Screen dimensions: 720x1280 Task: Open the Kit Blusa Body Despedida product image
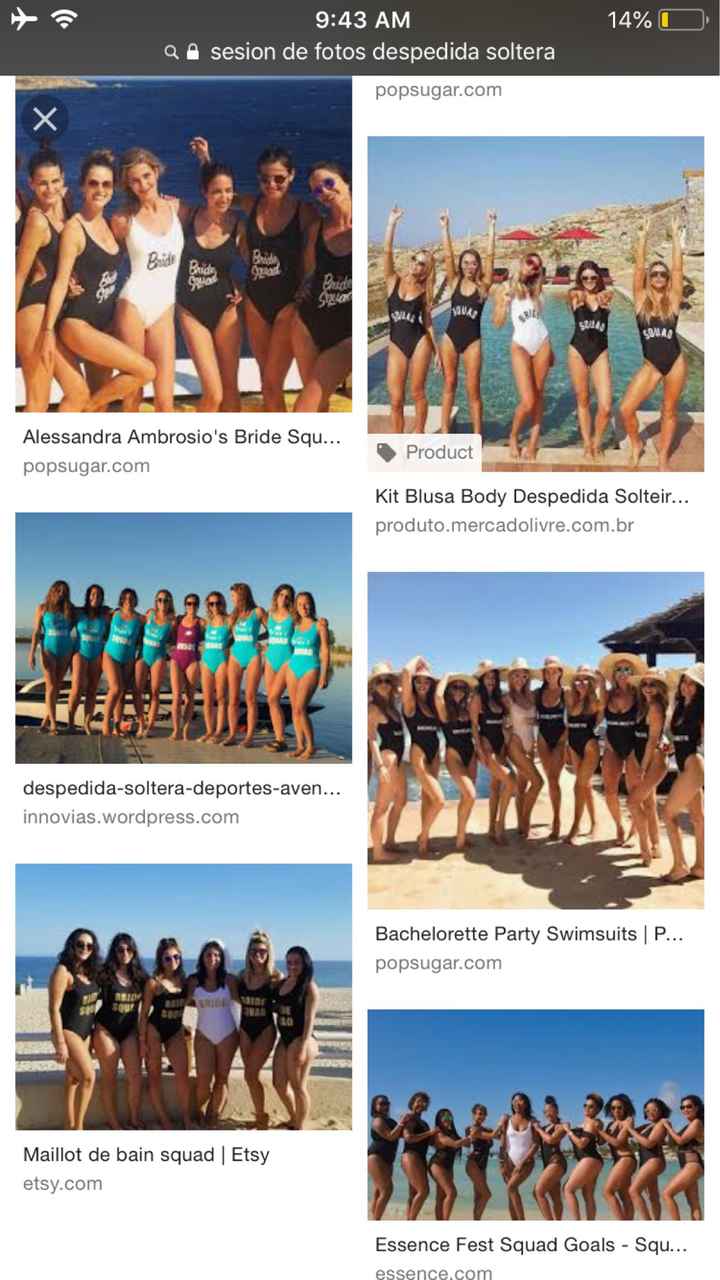535,304
